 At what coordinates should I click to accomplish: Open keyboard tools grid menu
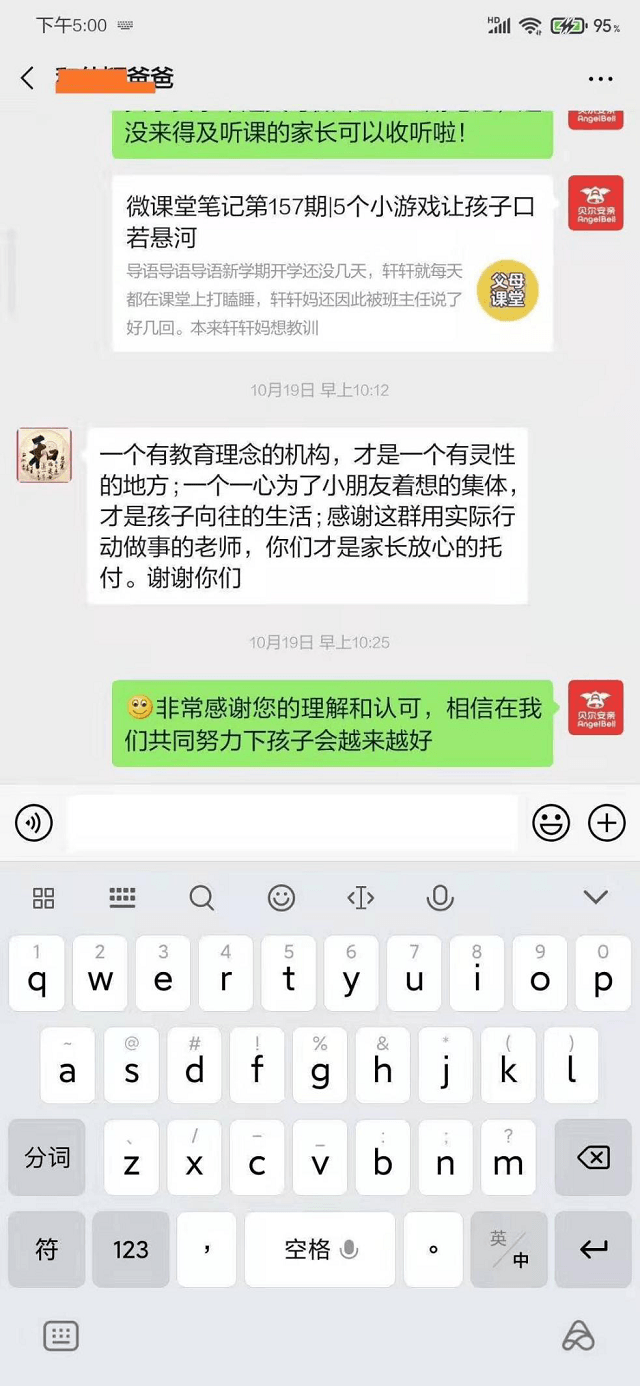coord(44,898)
